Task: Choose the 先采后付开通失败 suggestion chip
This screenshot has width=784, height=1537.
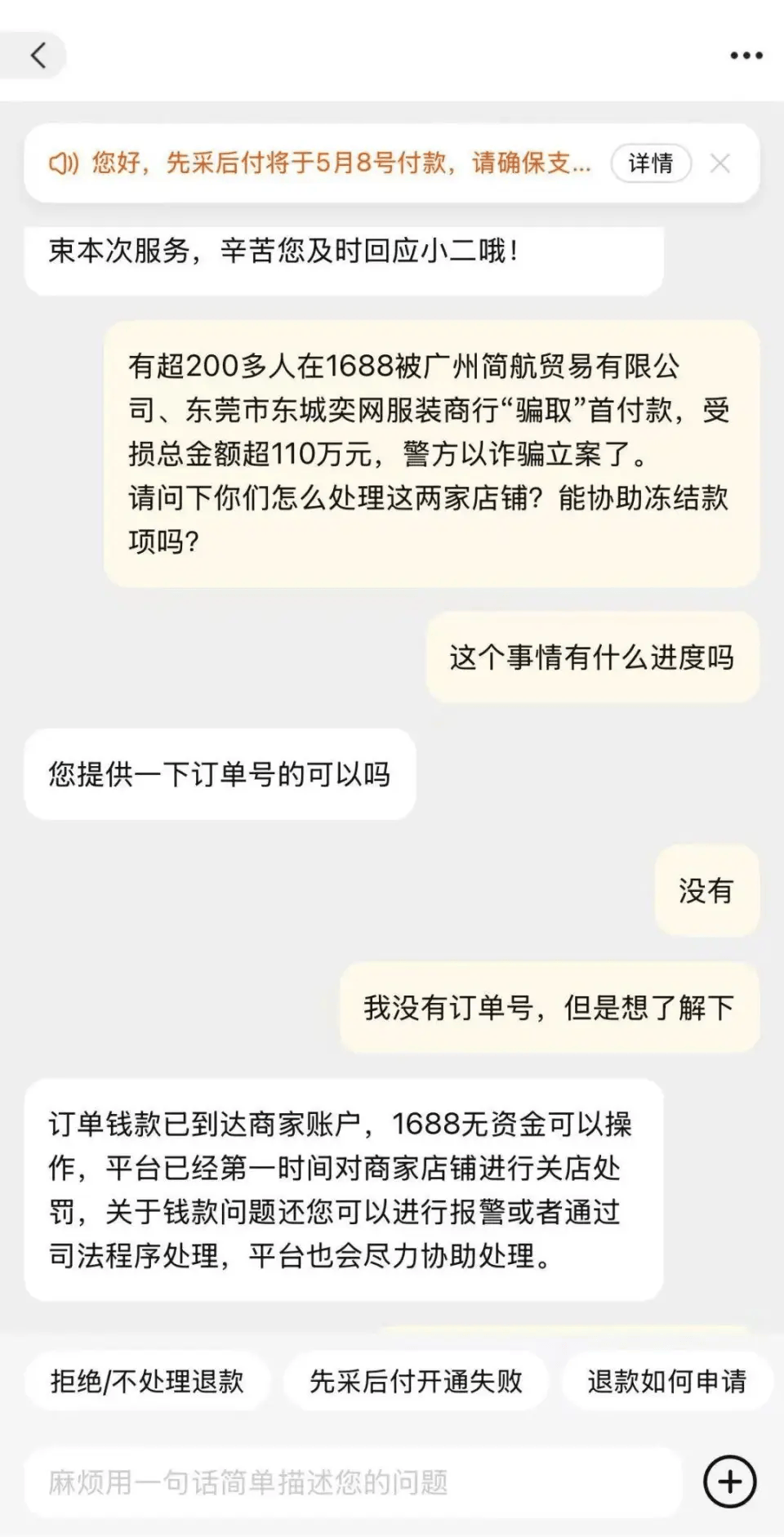Action: tap(416, 1381)
